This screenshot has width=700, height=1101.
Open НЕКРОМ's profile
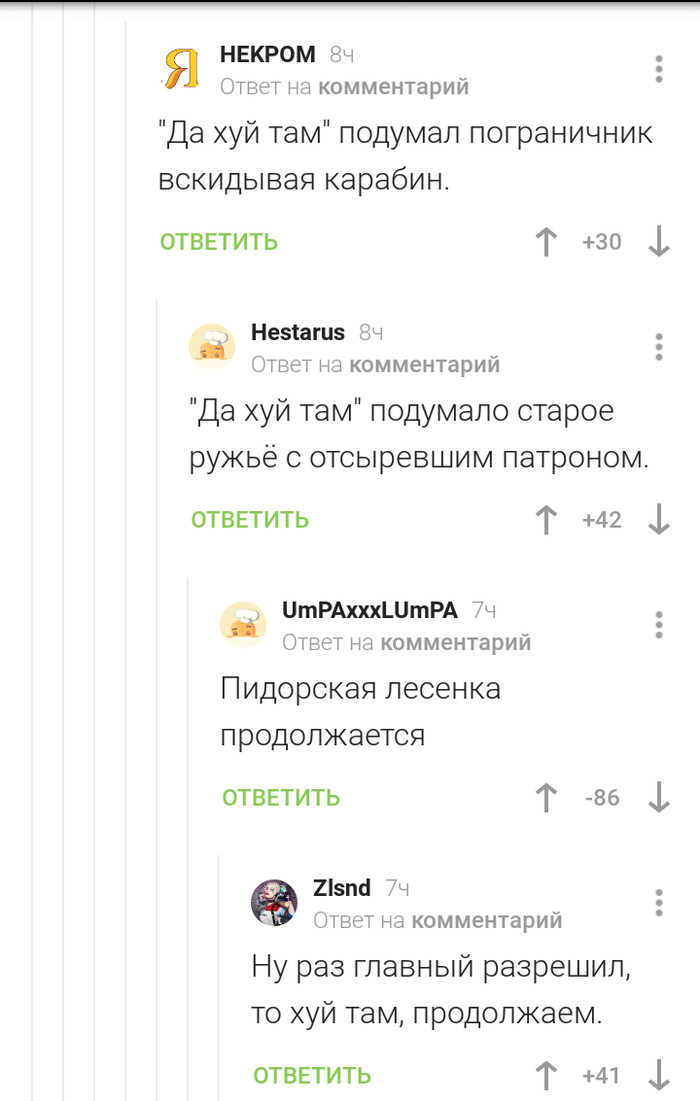point(267,54)
